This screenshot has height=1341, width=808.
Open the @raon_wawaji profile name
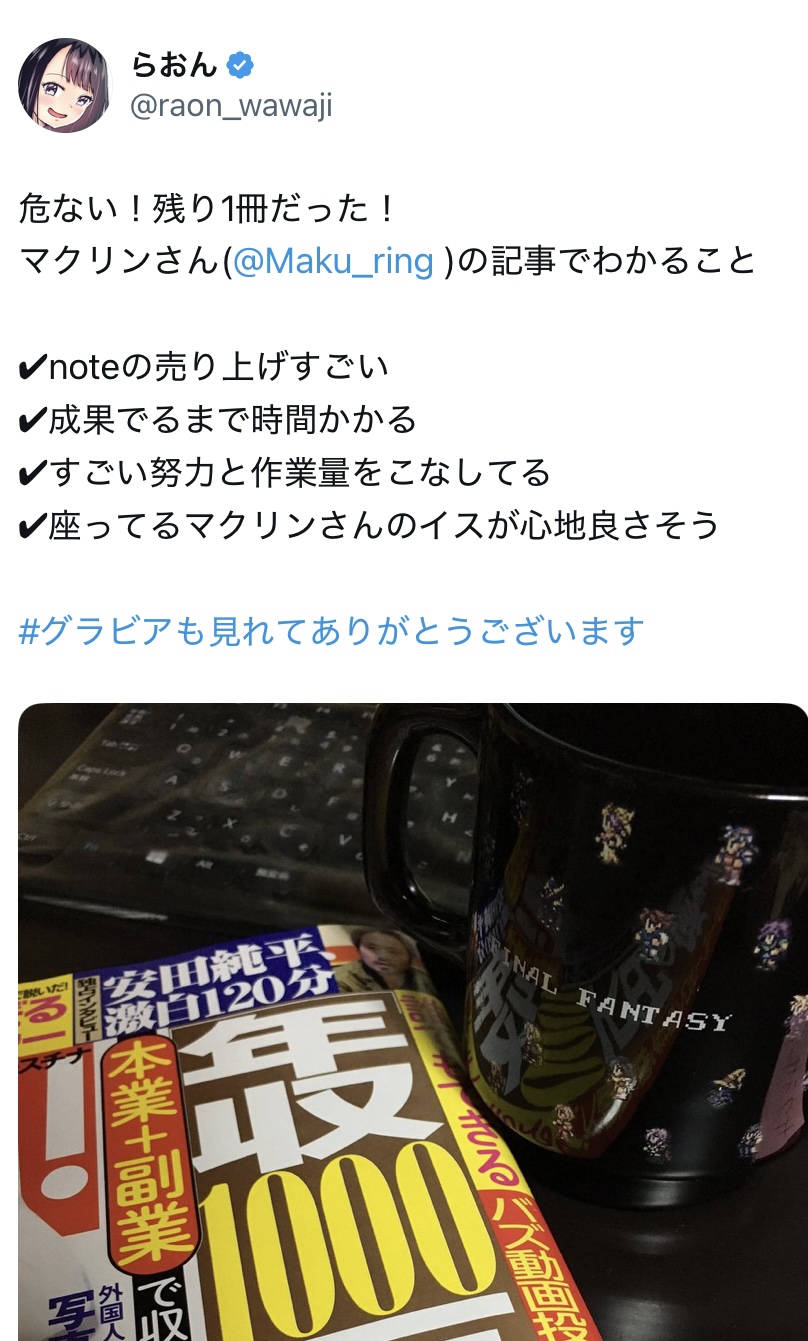(x=231, y=107)
